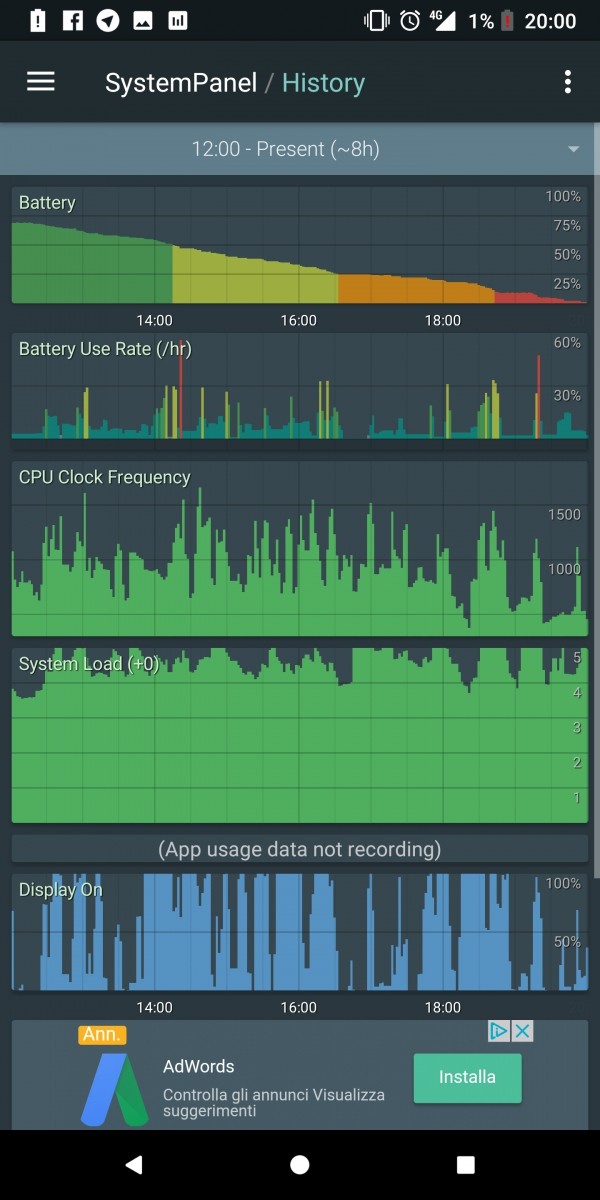Return to the home screen
The image size is (600, 1200).
pos(300,1164)
